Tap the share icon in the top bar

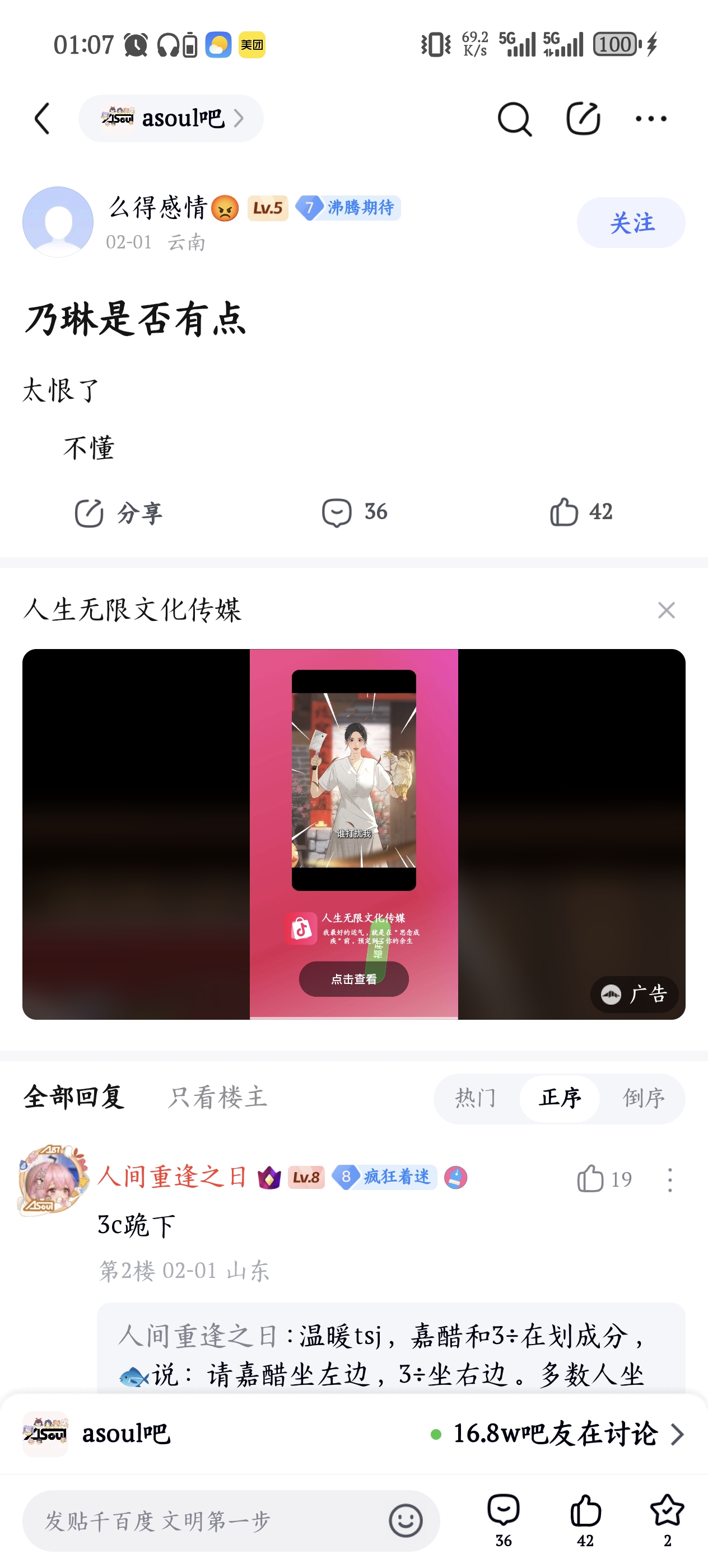tap(583, 119)
